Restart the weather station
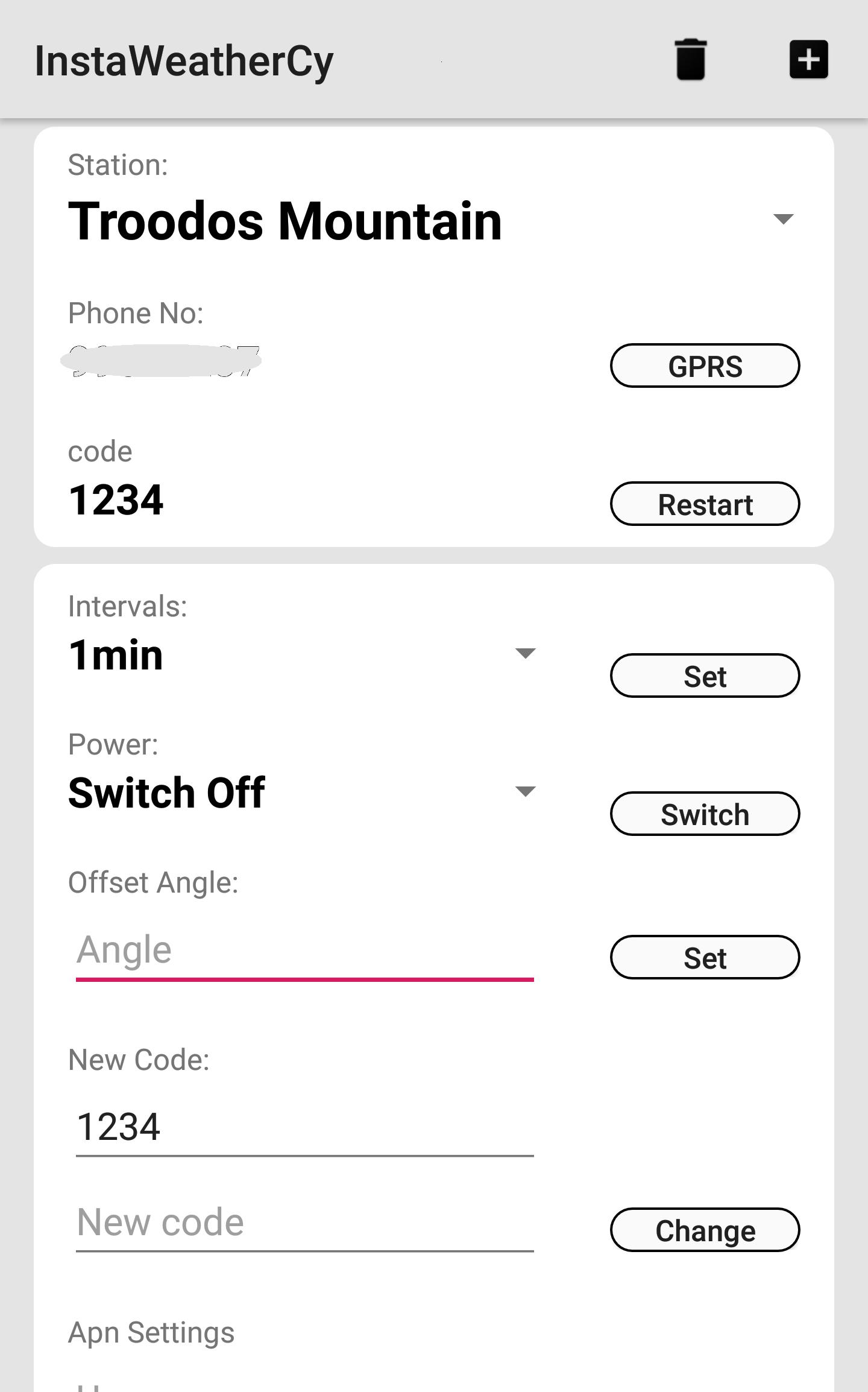The width and height of the screenshot is (868, 1392). point(705,504)
